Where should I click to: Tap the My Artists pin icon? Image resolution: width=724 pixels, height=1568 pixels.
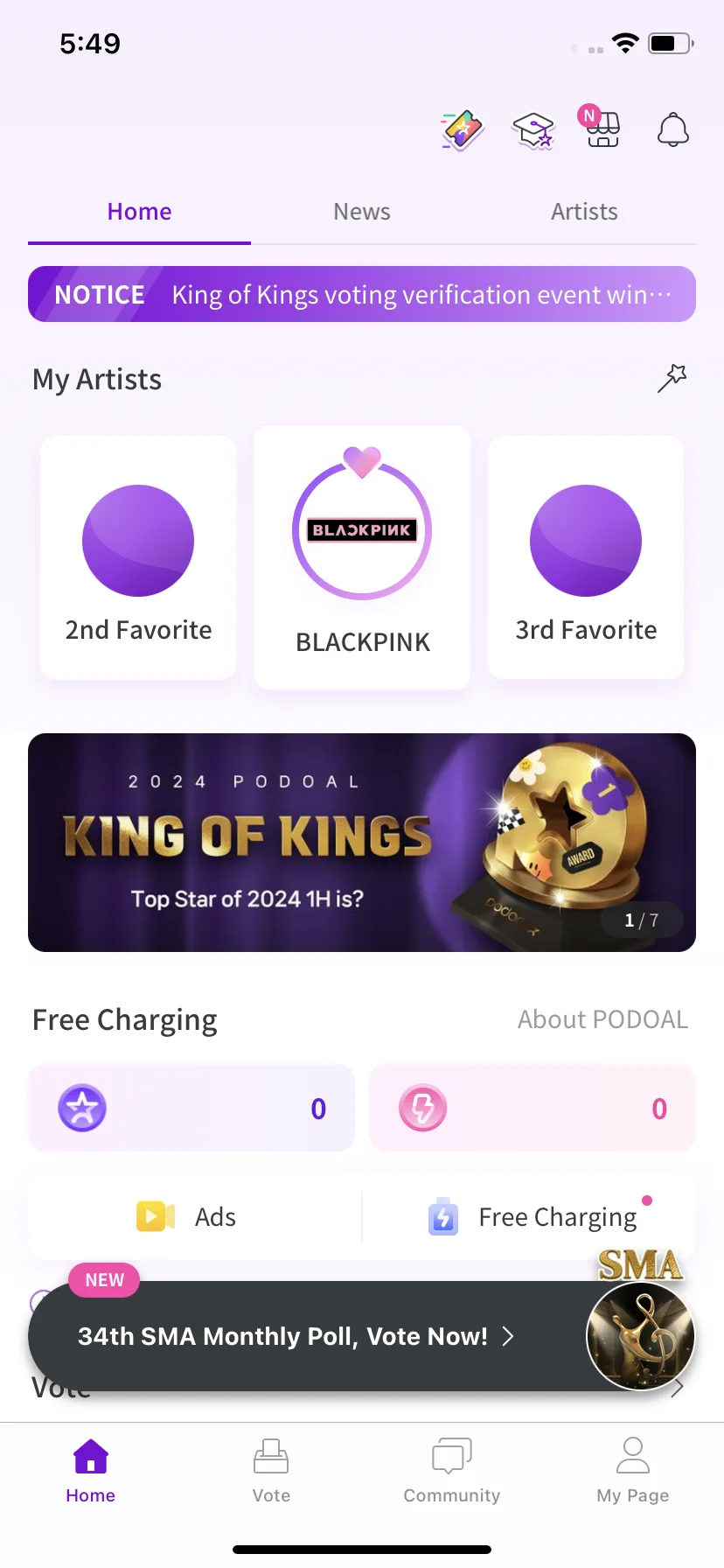(672, 379)
